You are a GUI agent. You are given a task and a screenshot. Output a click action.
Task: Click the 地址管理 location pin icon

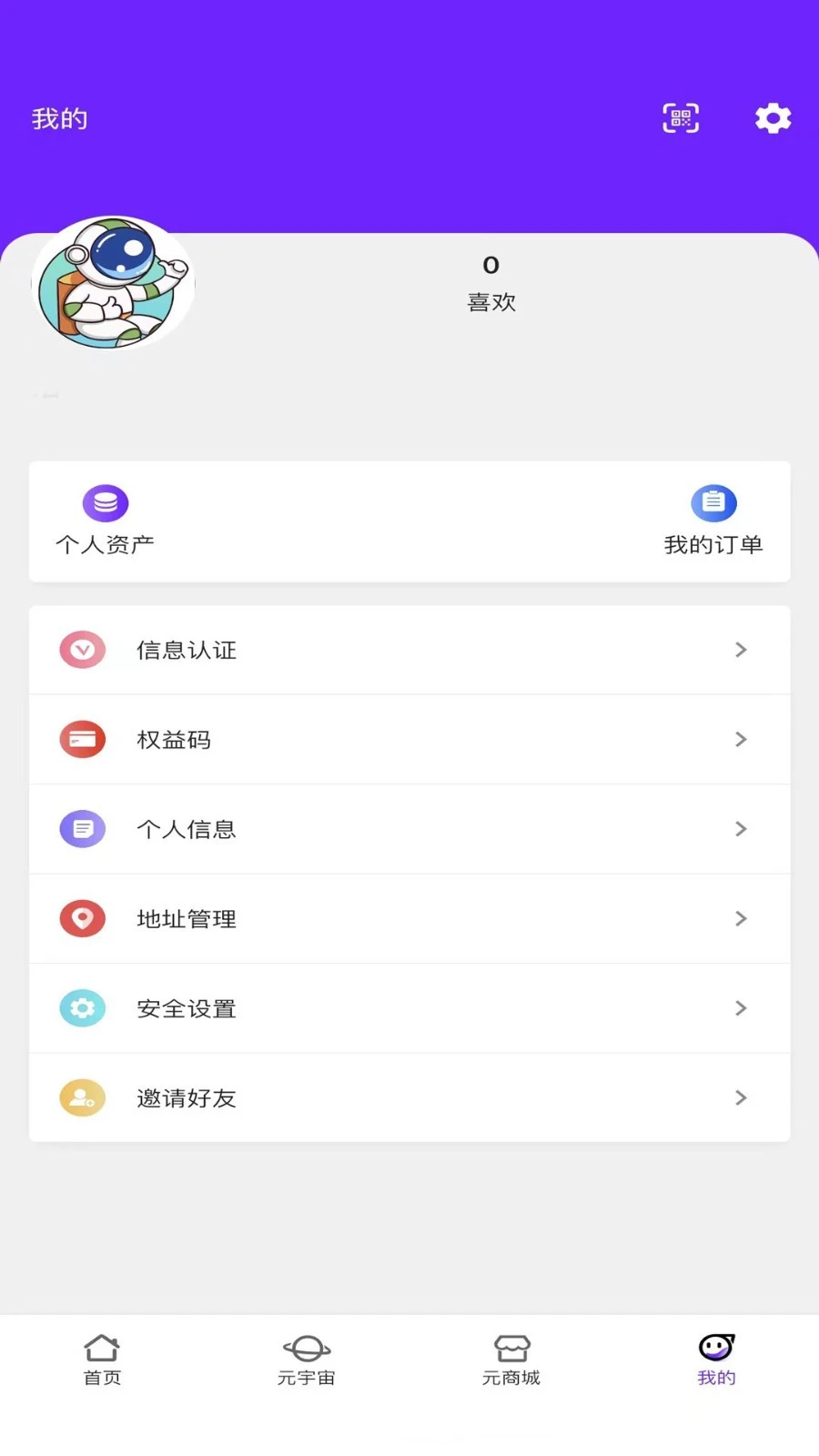(82, 918)
